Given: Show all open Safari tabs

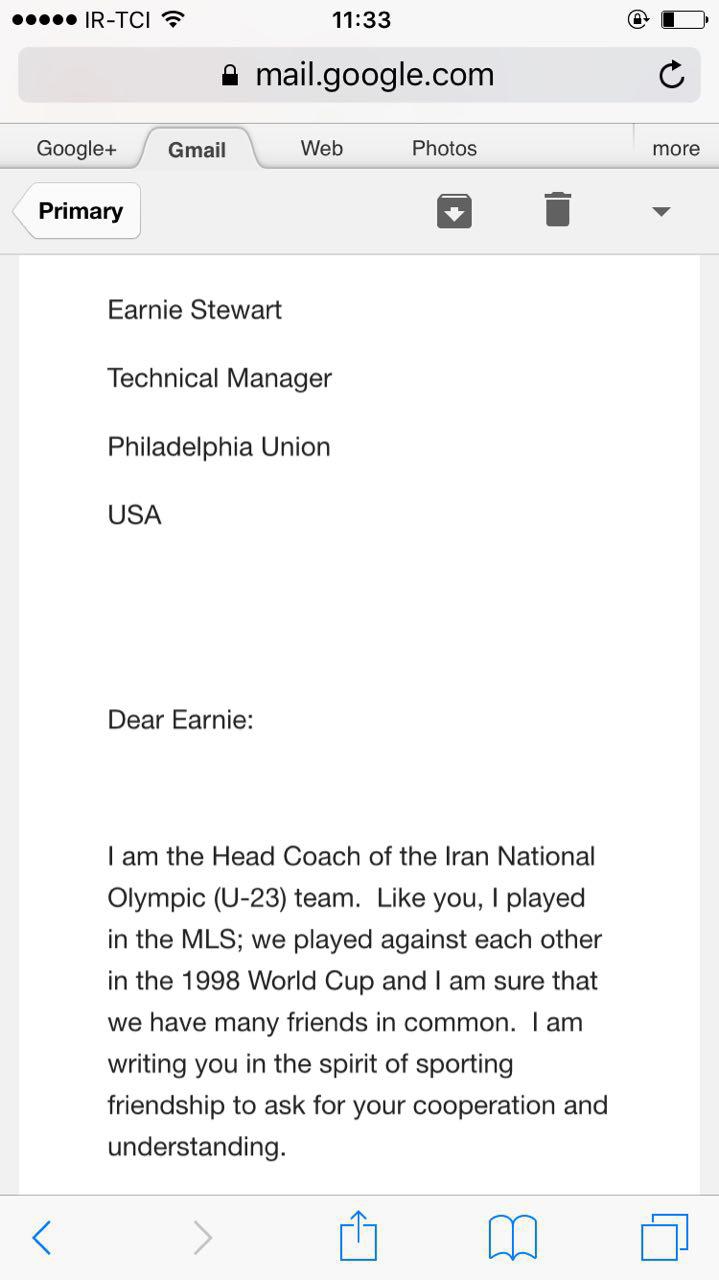Looking at the screenshot, I should click(664, 1237).
